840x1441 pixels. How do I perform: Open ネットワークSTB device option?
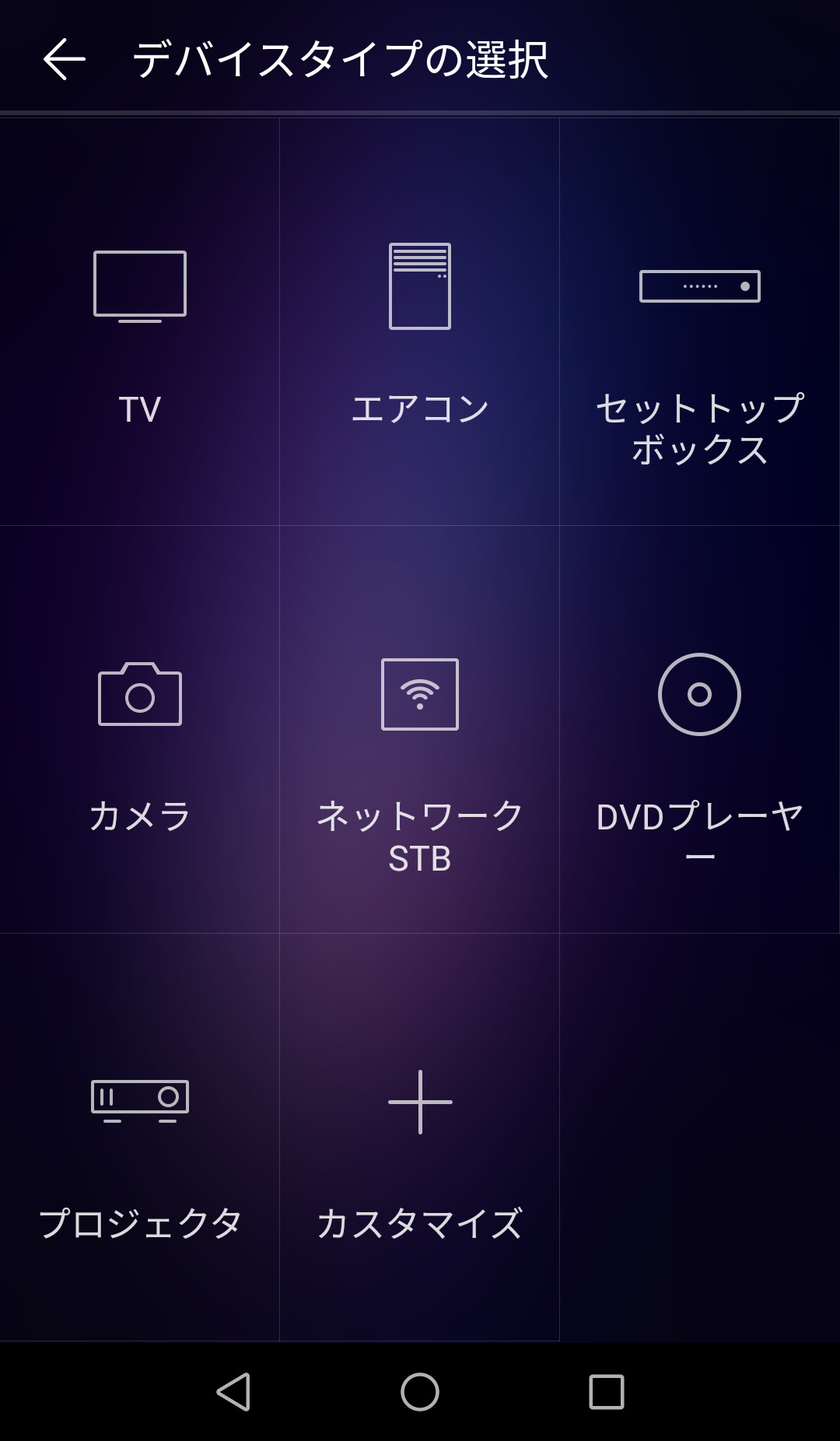pos(420,730)
